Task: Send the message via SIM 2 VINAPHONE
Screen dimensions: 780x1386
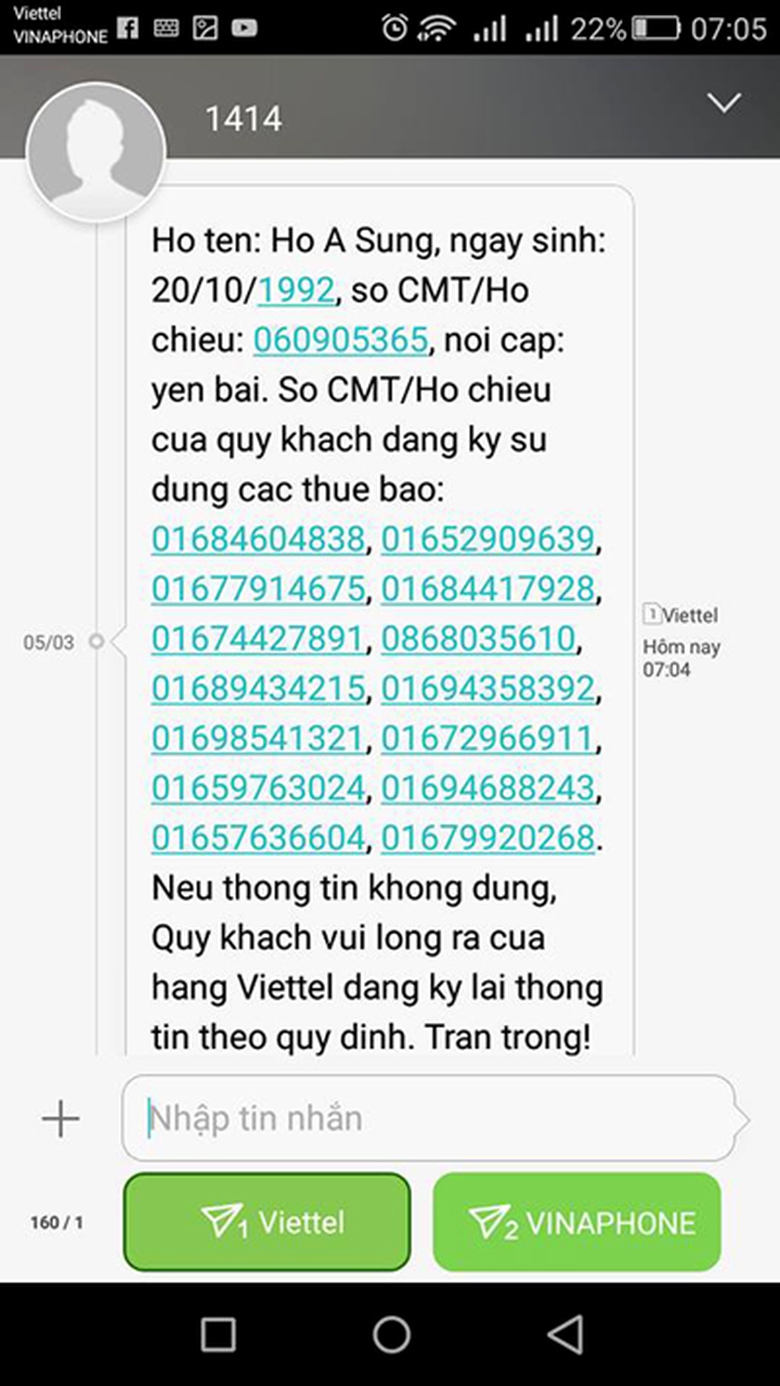Action: tap(577, 1222)
